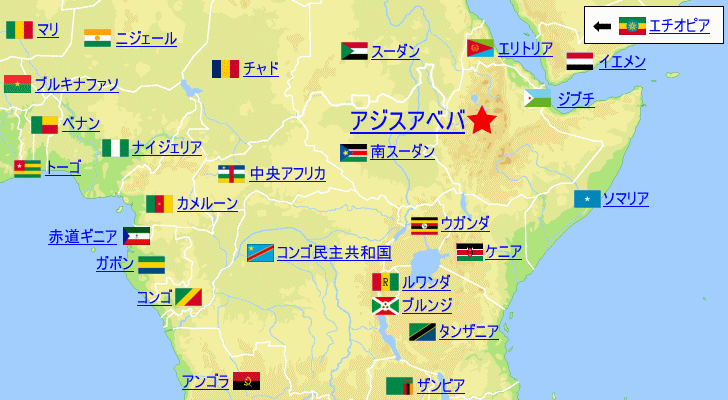Open the エリトリア link

[x=525, y=47]
